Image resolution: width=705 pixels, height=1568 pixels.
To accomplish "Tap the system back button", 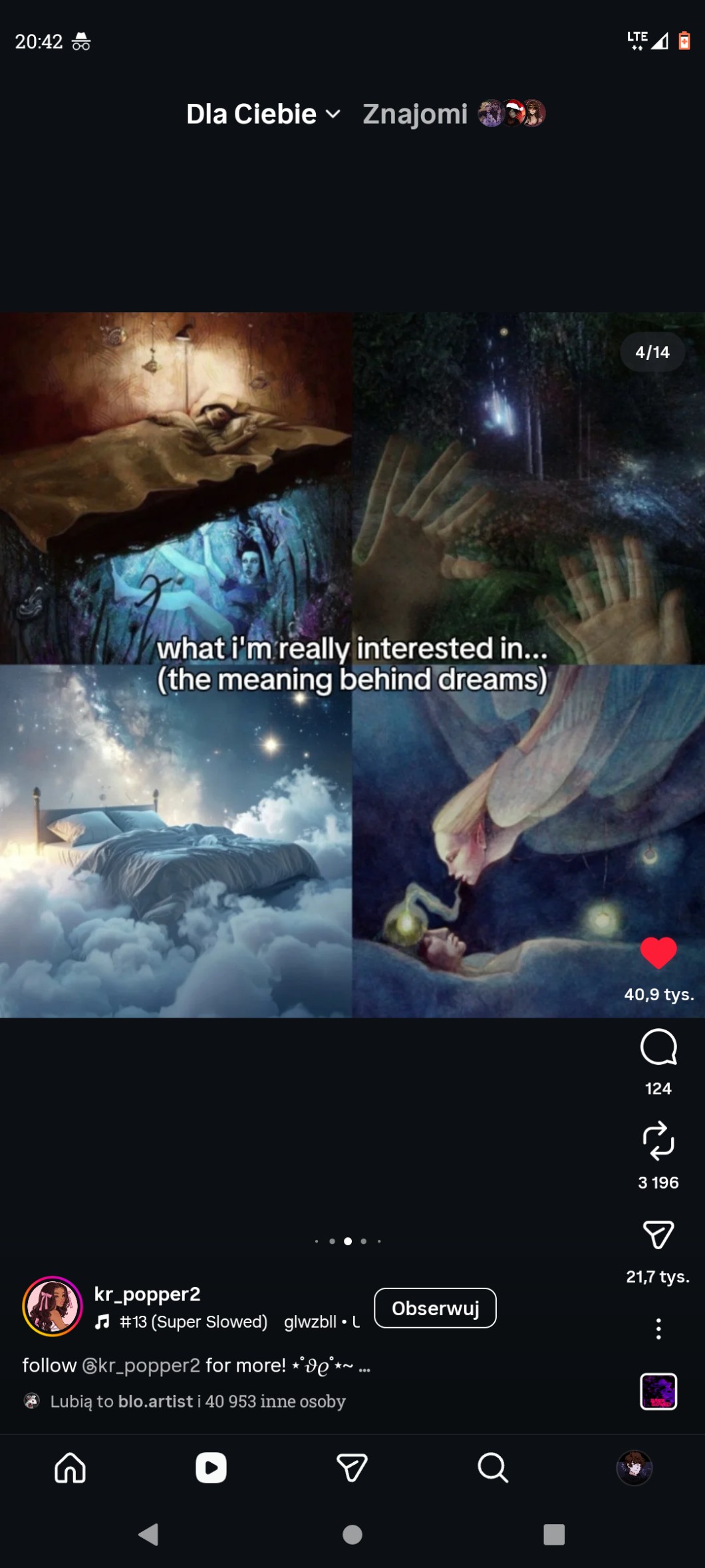I will point(148,1535).
